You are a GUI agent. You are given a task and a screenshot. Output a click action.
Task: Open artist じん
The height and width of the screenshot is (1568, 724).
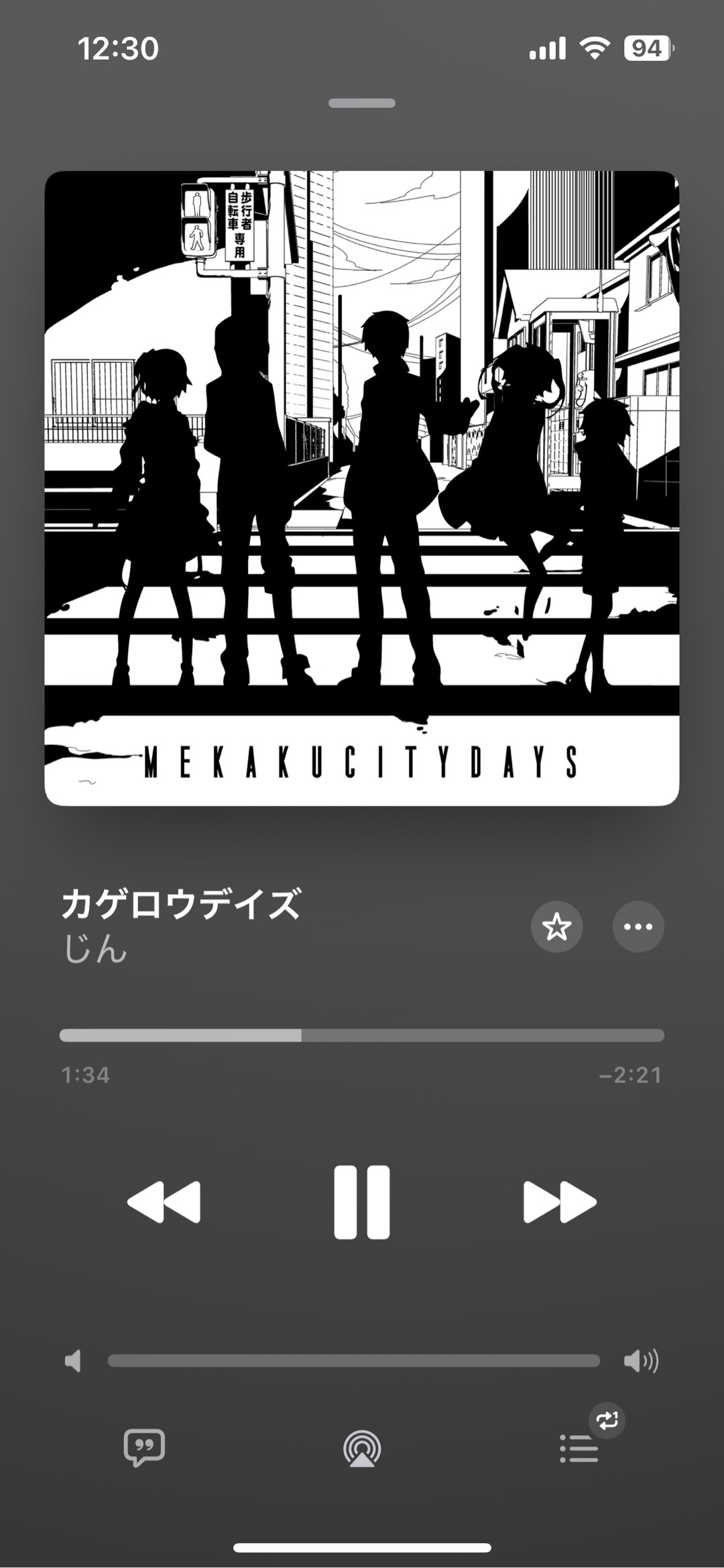pos(95,950)
